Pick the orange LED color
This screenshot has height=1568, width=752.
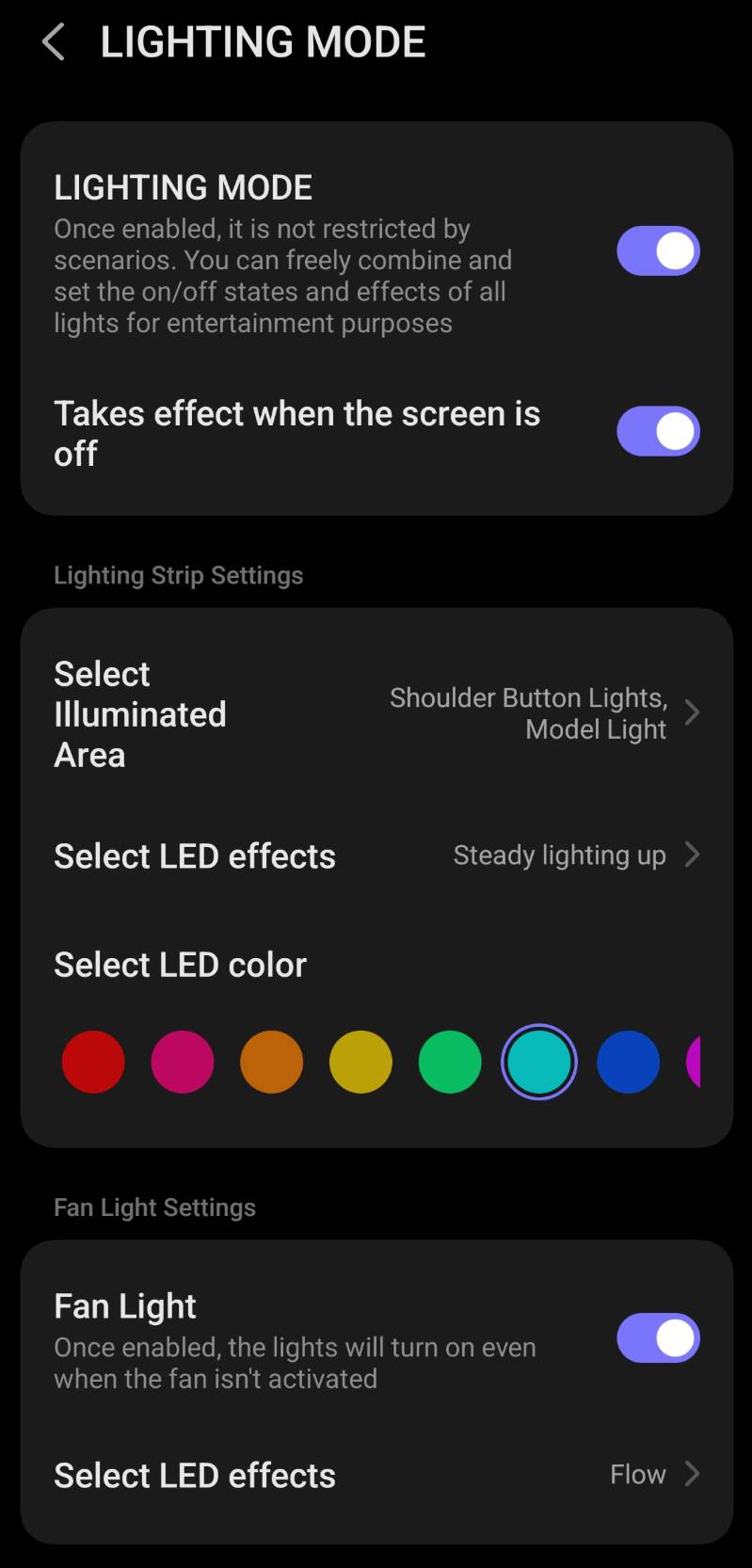coord(272,1062)
